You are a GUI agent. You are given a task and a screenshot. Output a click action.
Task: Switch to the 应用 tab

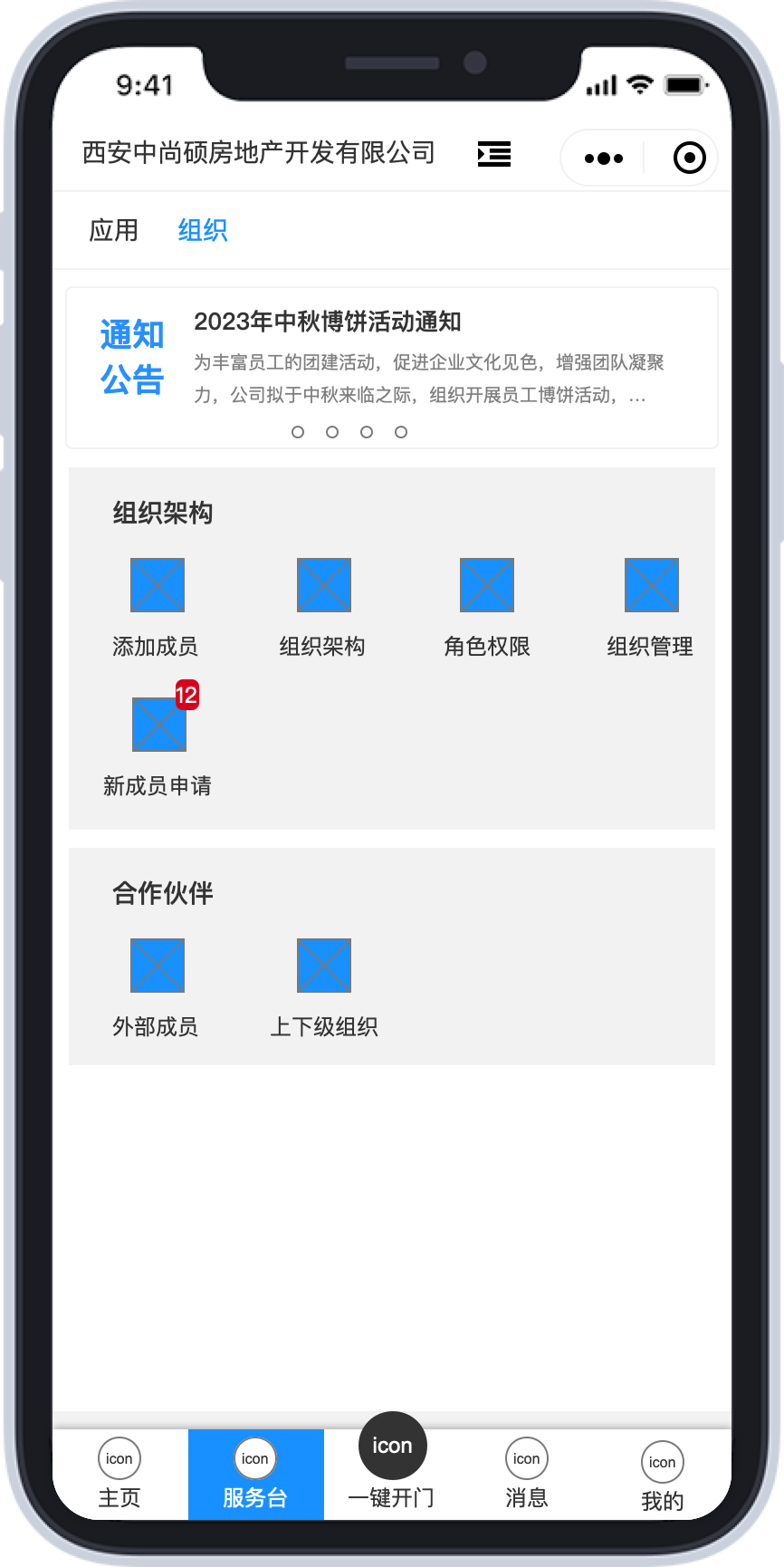point(113,230)
